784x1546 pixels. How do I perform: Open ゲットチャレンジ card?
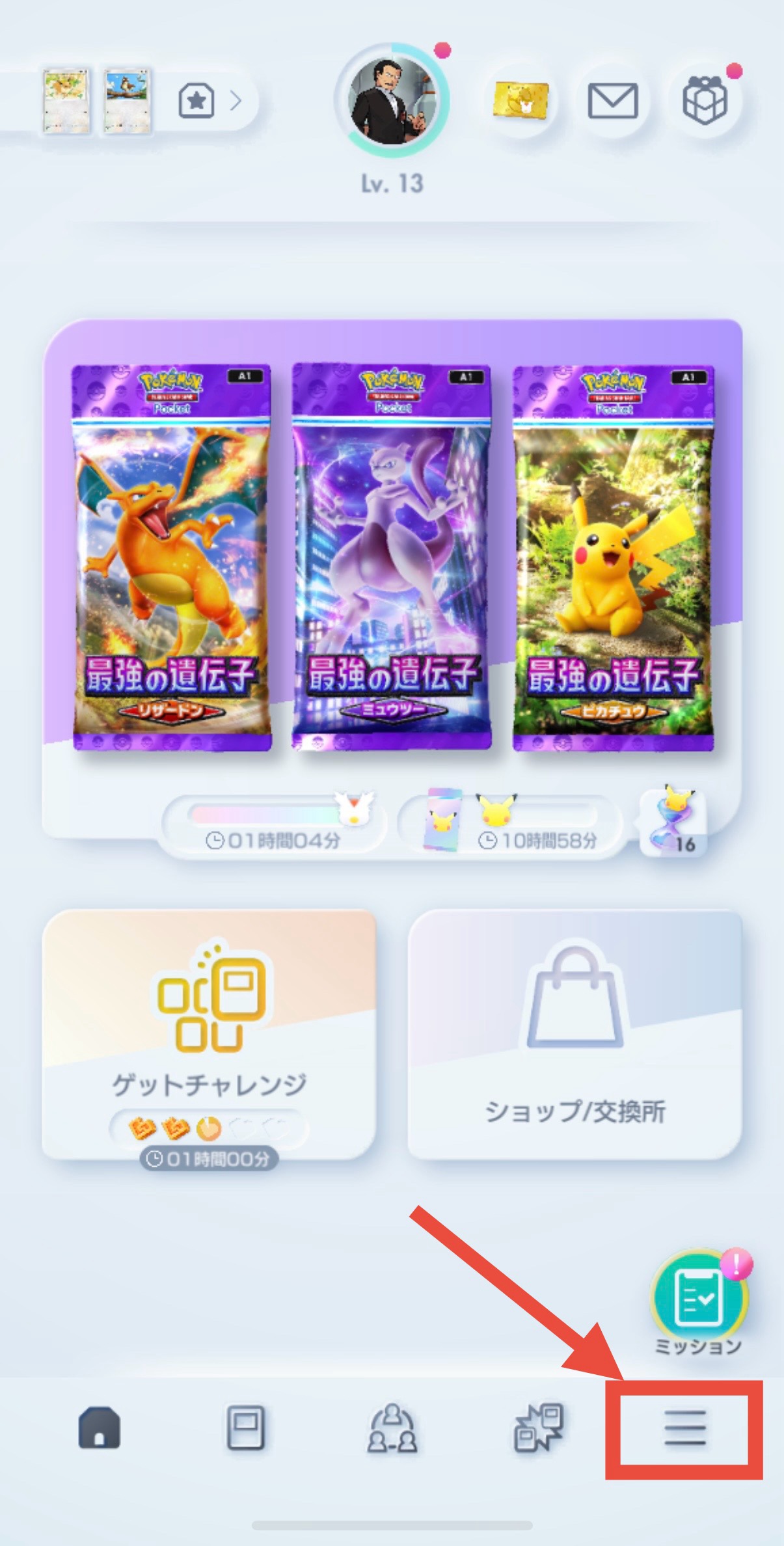point(209,1034)
